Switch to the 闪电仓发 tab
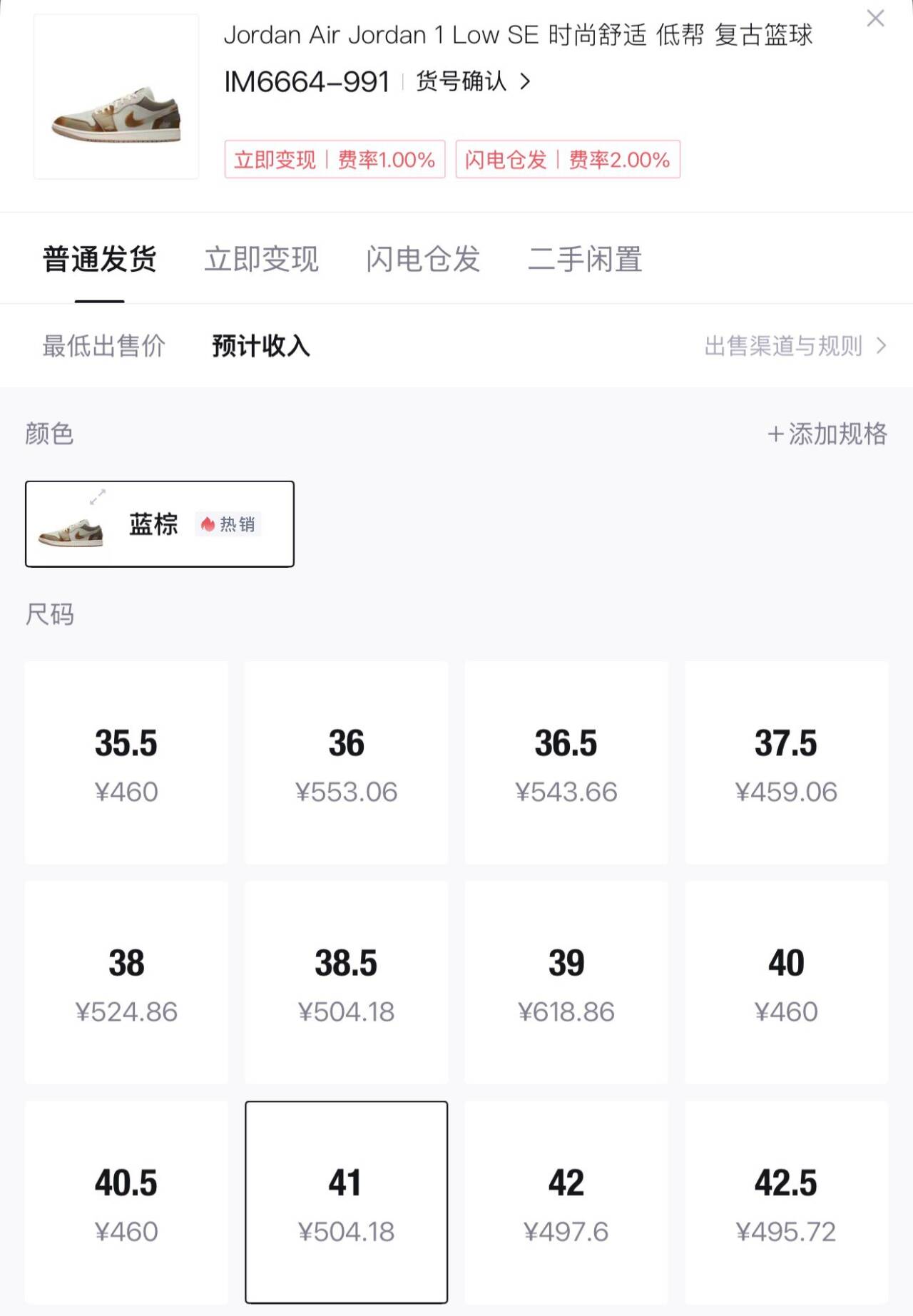Image resolution: width=913 pixels, height=1316 pixels. (x=423, y=259)
